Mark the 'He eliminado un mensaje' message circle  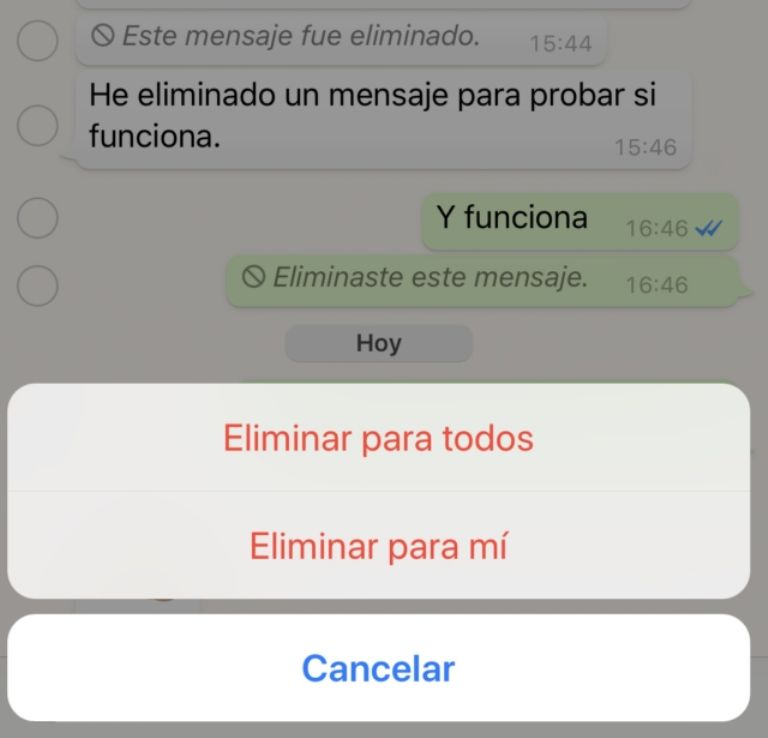pyautogui.click(x=38, y=126)
